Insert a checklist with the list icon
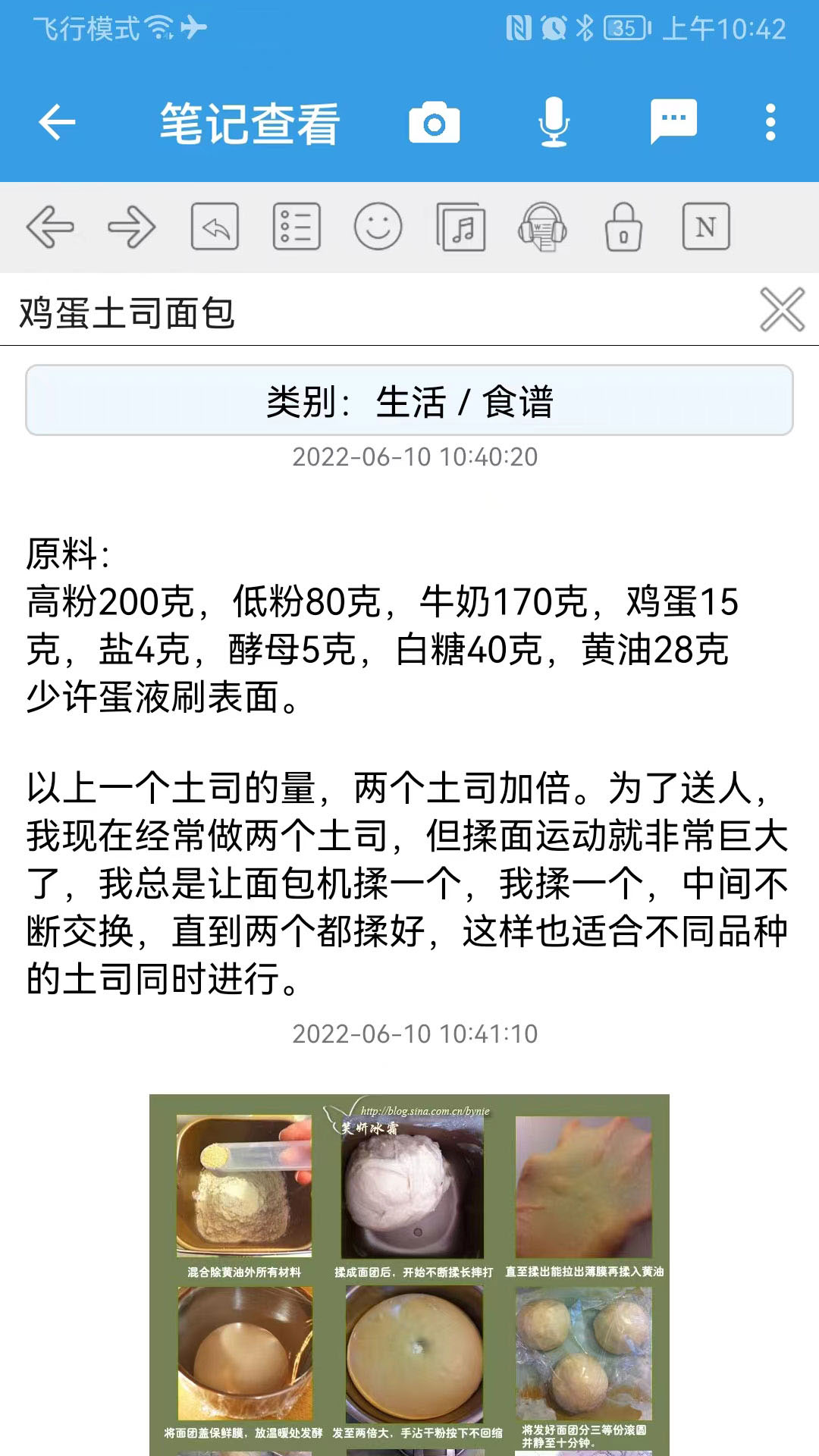Screen dimensions: 819x1456 297,227
